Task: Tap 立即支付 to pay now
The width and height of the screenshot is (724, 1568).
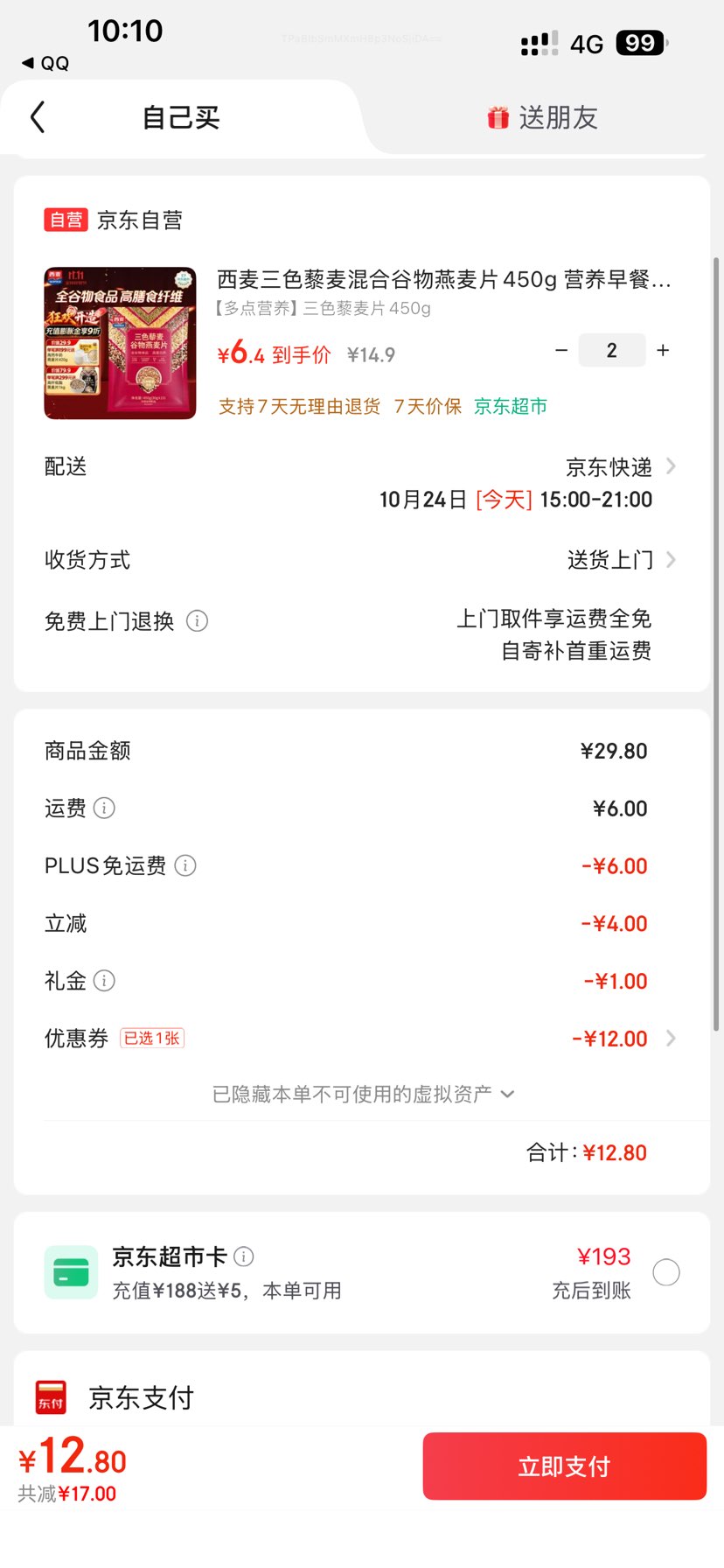Action: click(x=564, y=1466)
